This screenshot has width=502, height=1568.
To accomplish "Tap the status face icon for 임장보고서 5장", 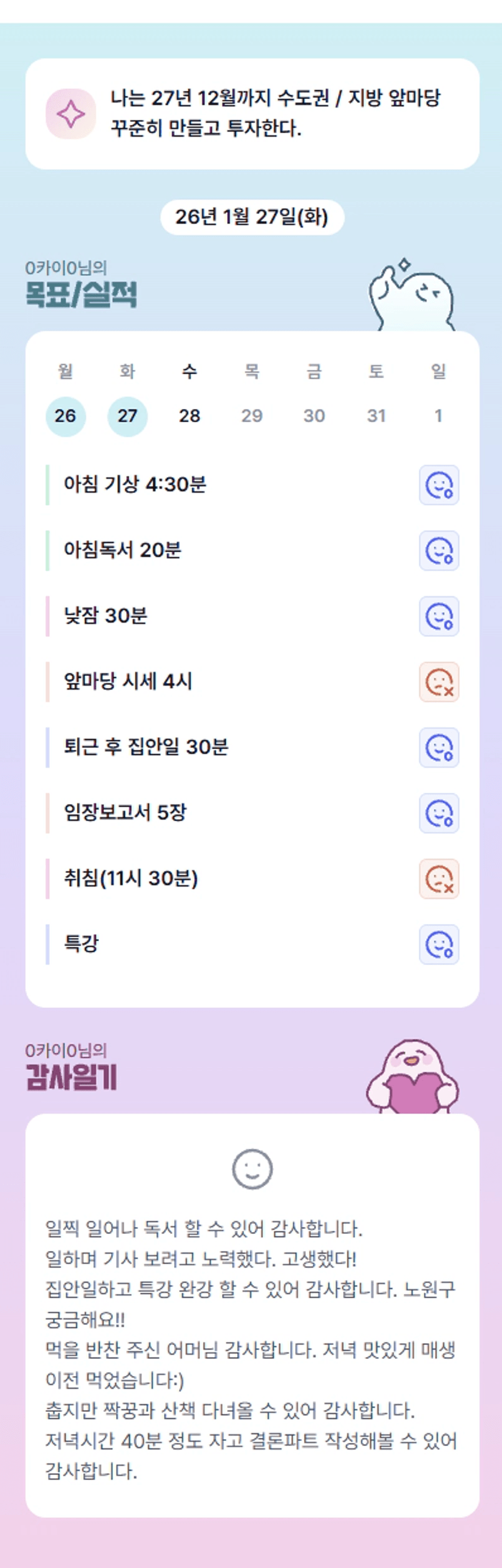I will tap(439, 814).
